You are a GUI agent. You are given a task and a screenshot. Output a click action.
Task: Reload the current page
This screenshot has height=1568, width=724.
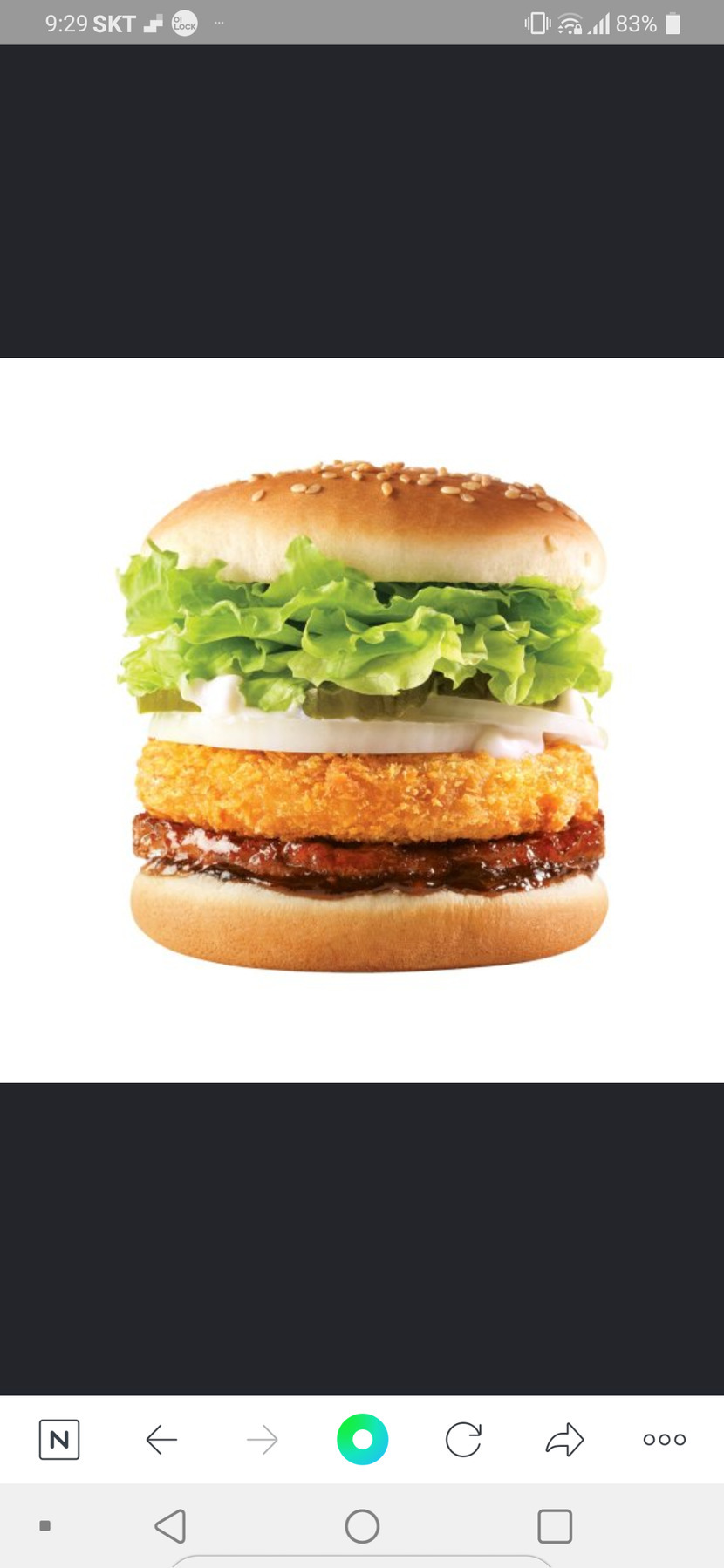click(463, 1439)
